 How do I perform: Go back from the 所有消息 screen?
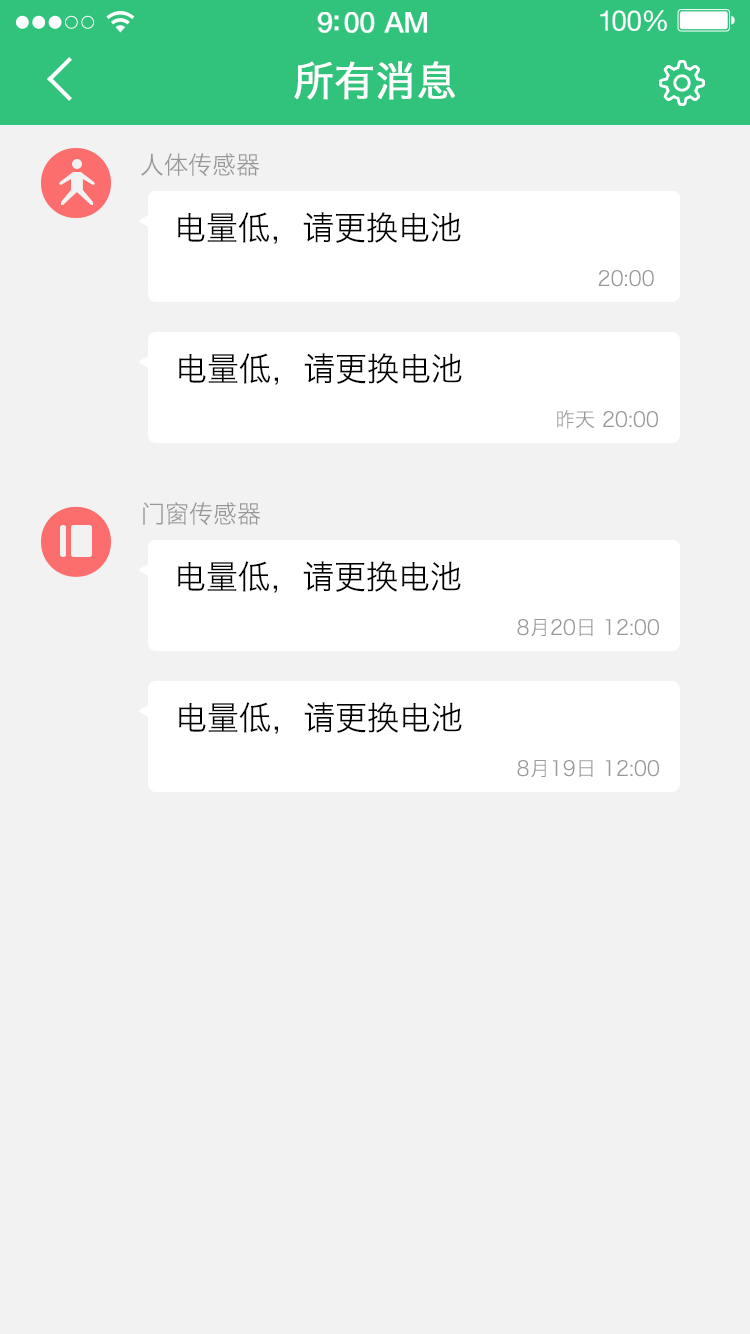(x=60, y=80)
